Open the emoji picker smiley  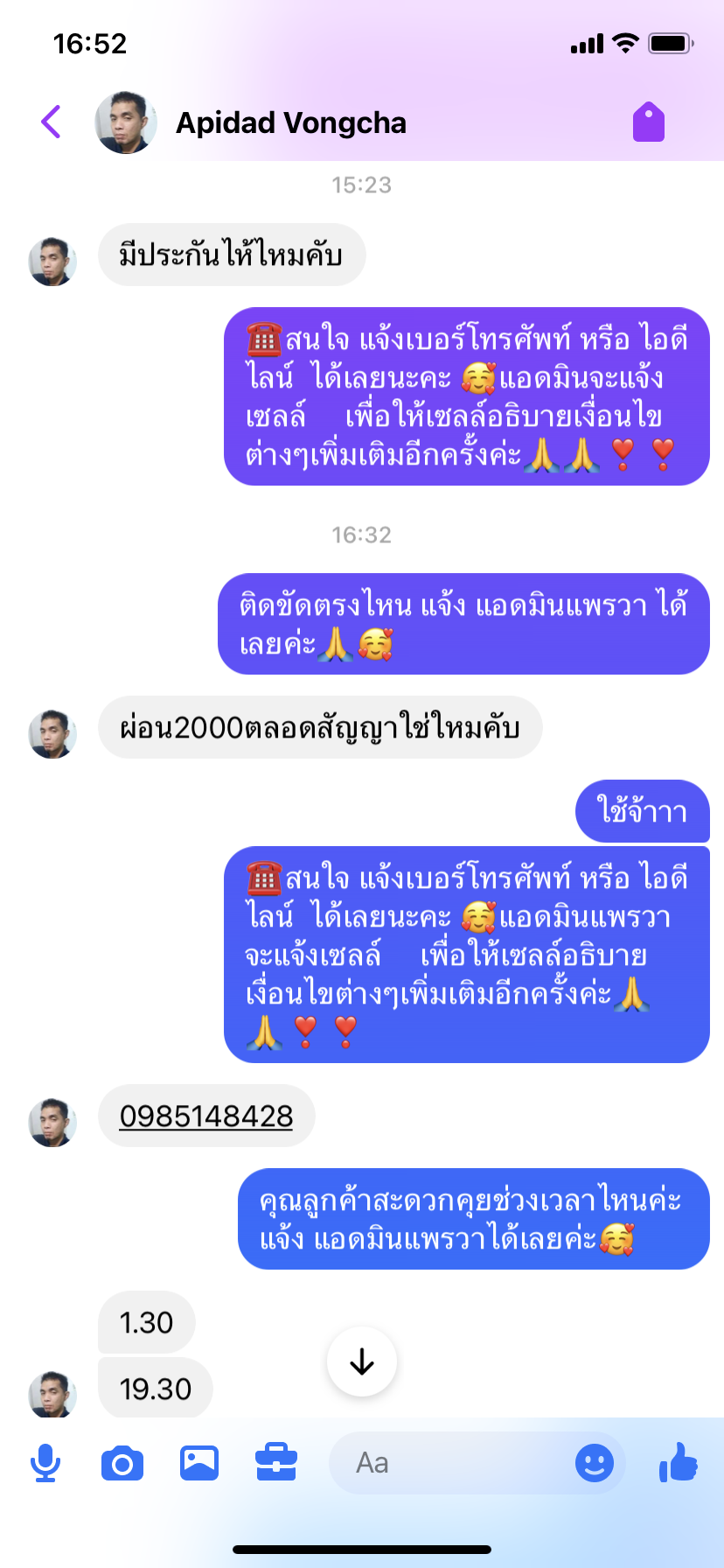point(595,1463)
